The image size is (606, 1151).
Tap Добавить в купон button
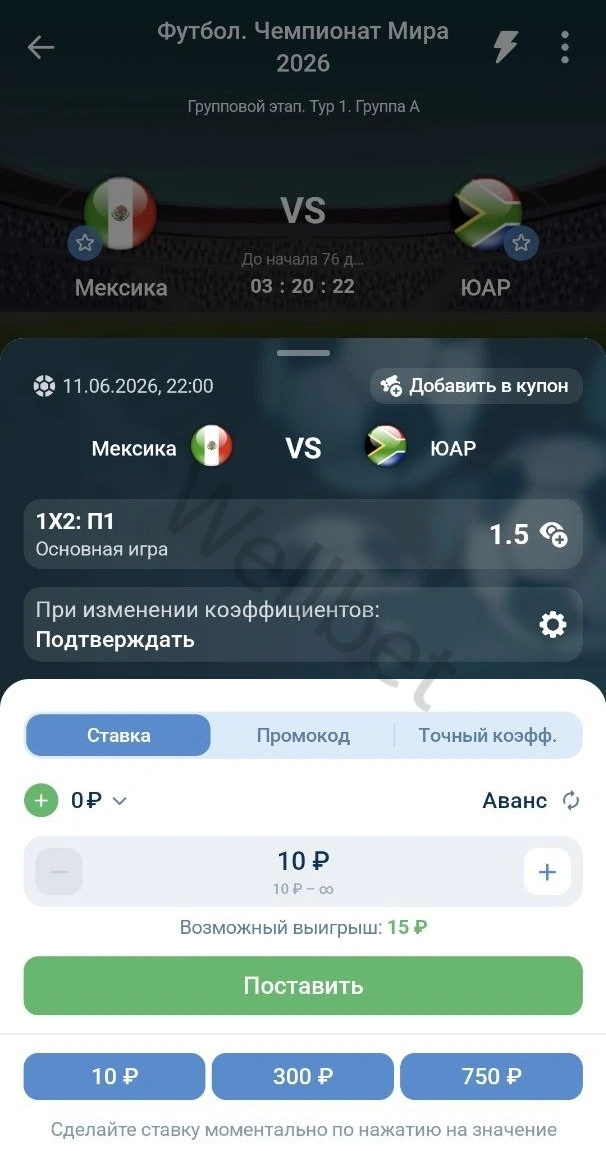coord(476,386)
